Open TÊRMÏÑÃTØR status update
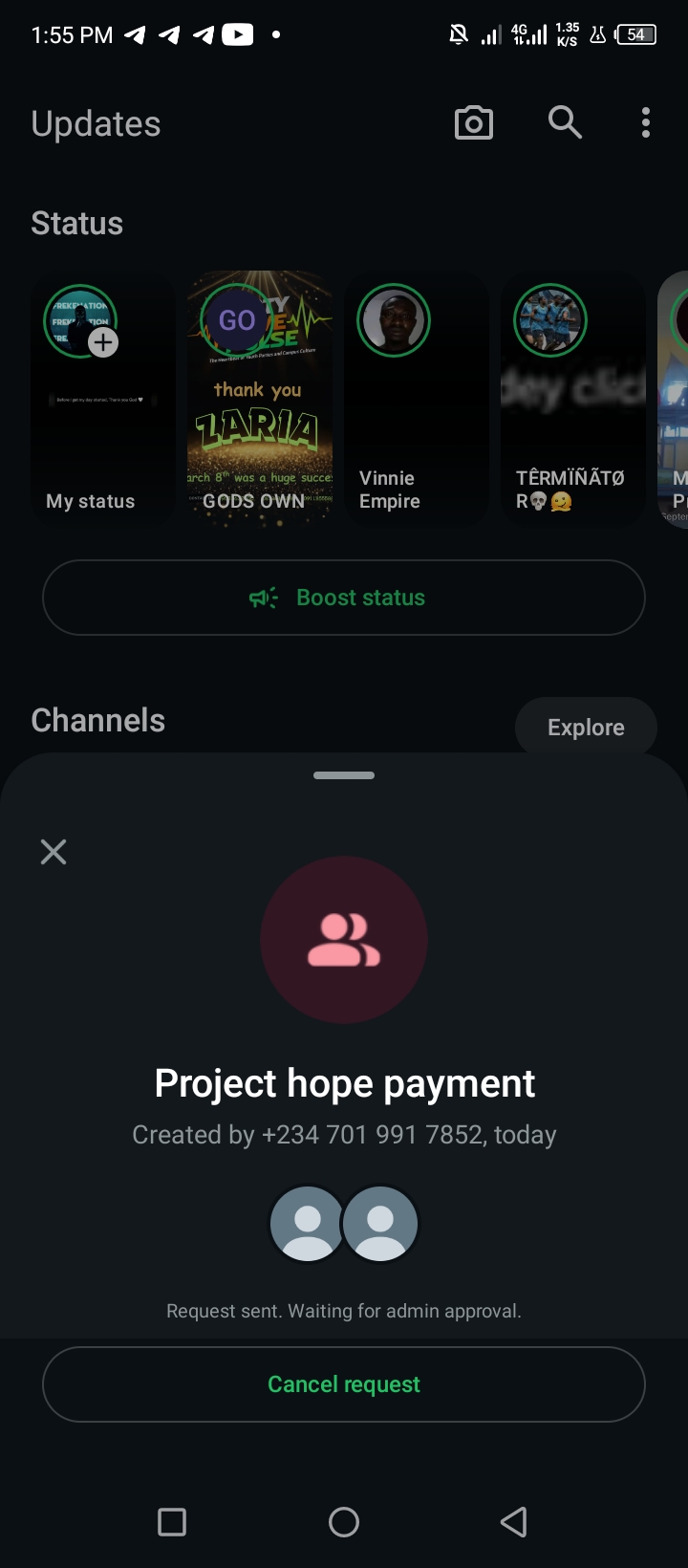Screen dimensions: 688x1568 click(572, 397)
